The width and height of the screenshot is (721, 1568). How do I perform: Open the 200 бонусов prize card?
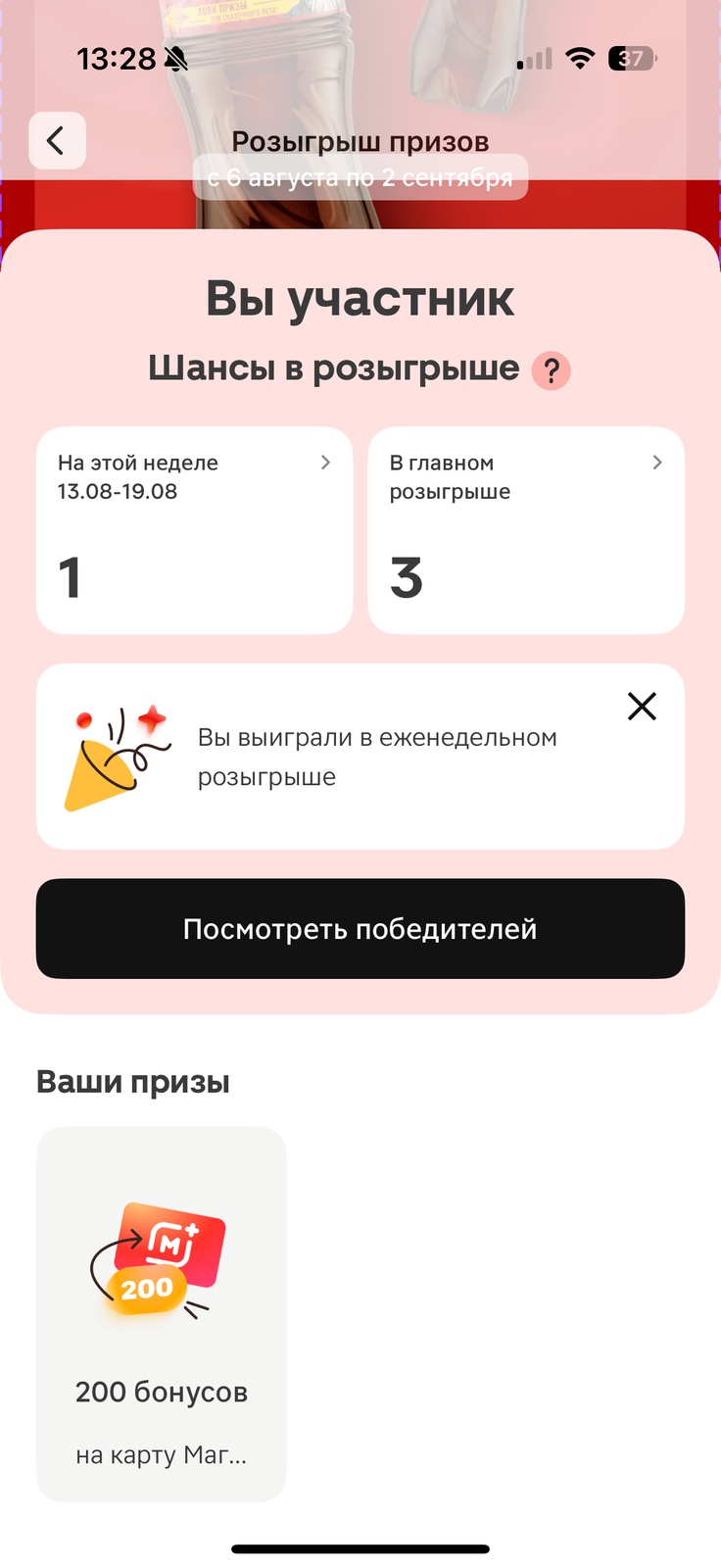point(162,1313)
